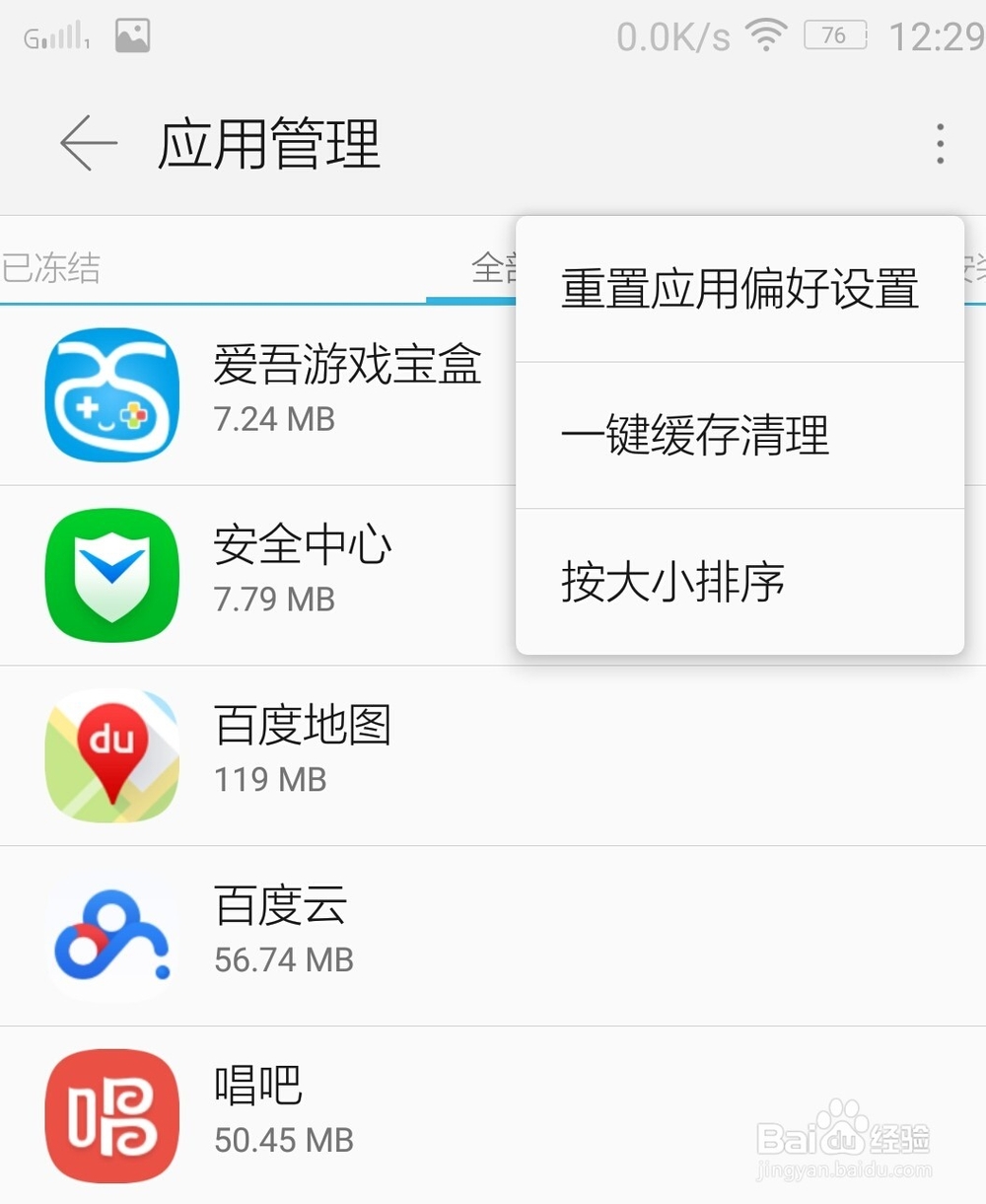The image size is (986, 1204).
Task: Tap the Wi-Fi icon in status bar
Action: [767, 35]
